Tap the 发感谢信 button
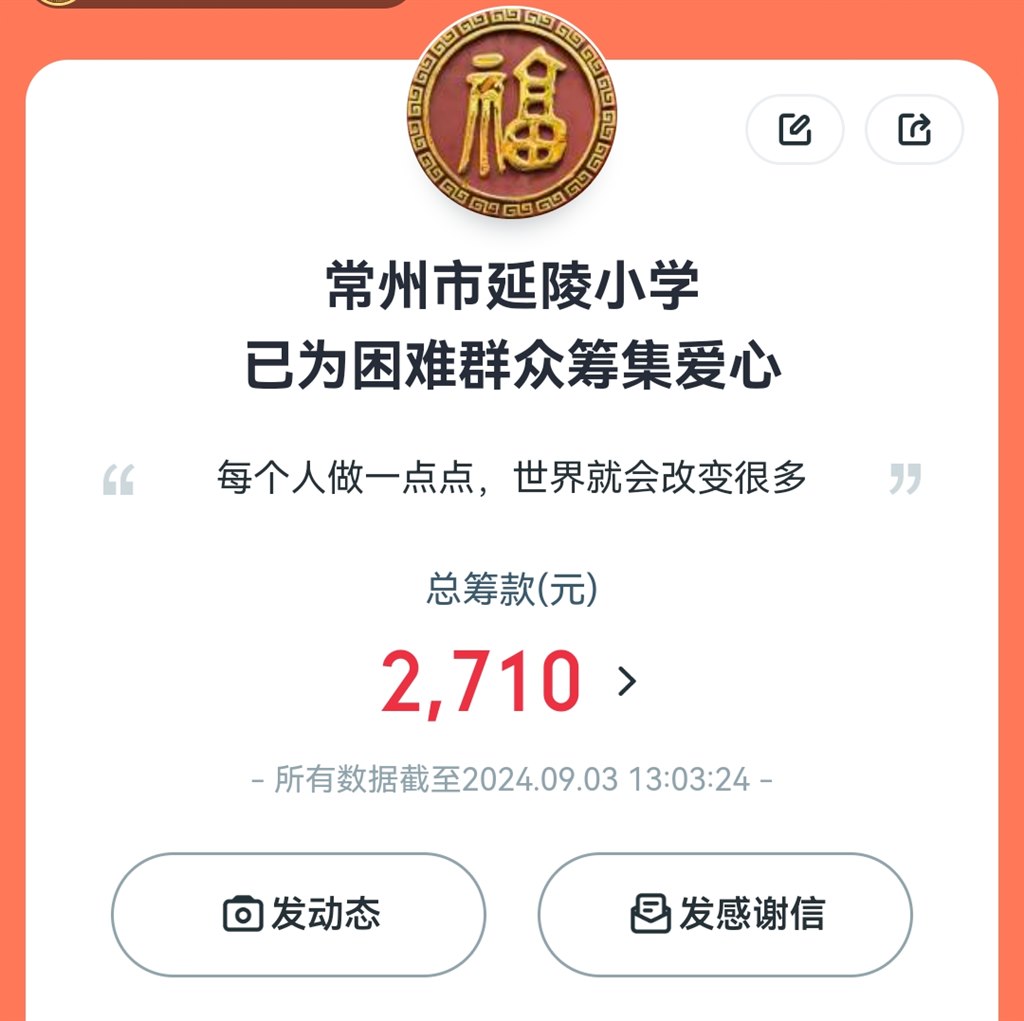Viewport: 1024px width, 1021px height. pyautogui.click(x=725, y=914)
